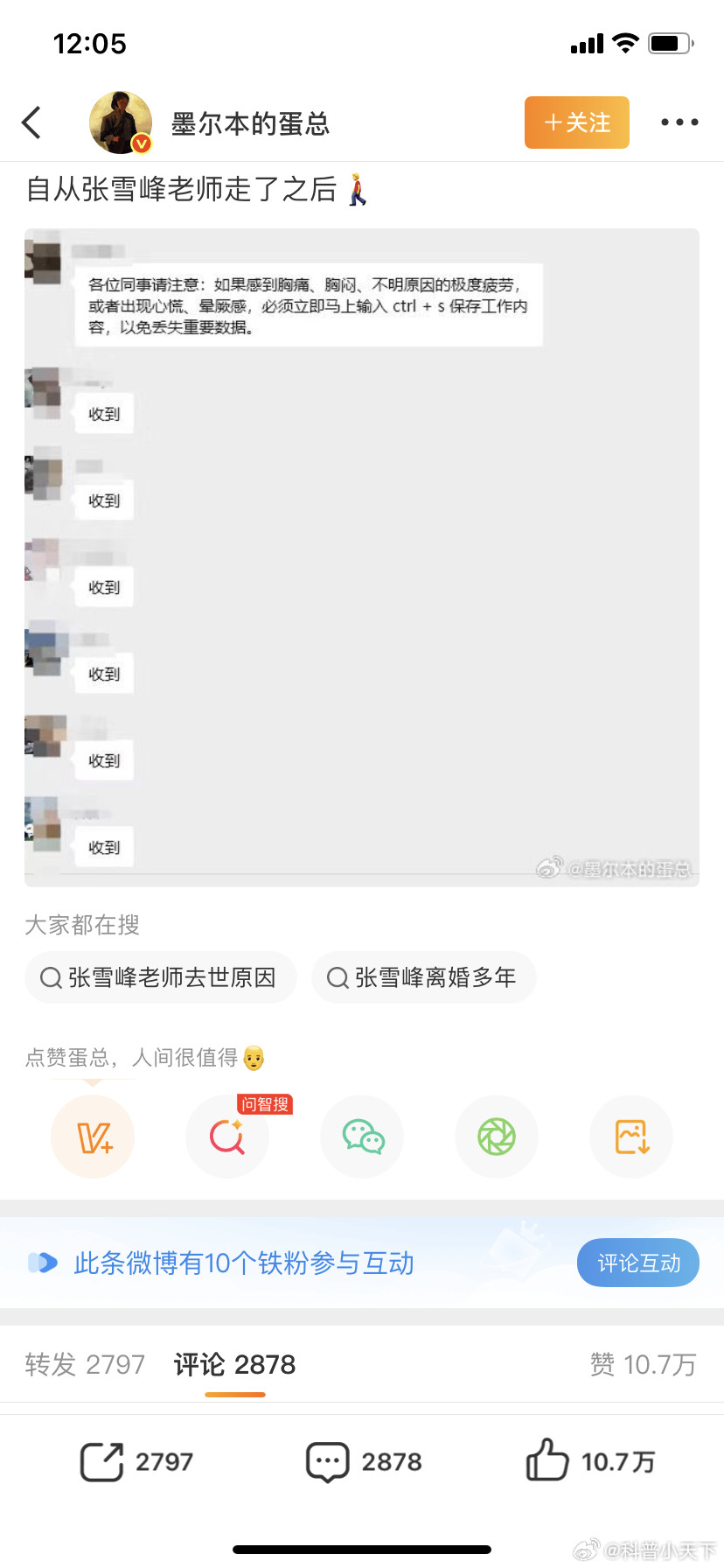This screenshot has height=1568, width=724.
Task: Select the orange V+ follow icon
Action: (93, 1136)
